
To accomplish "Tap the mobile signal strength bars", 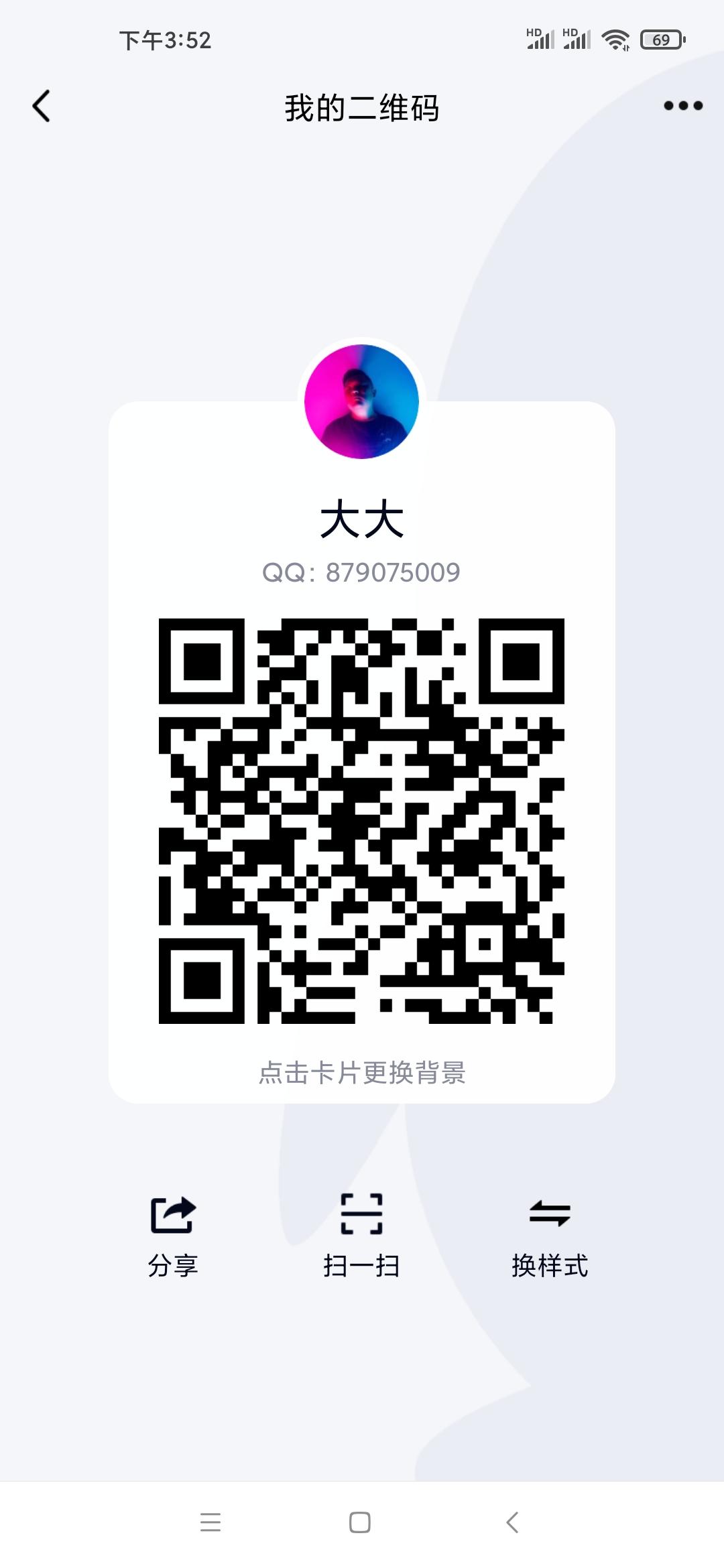I will [578, 42].
